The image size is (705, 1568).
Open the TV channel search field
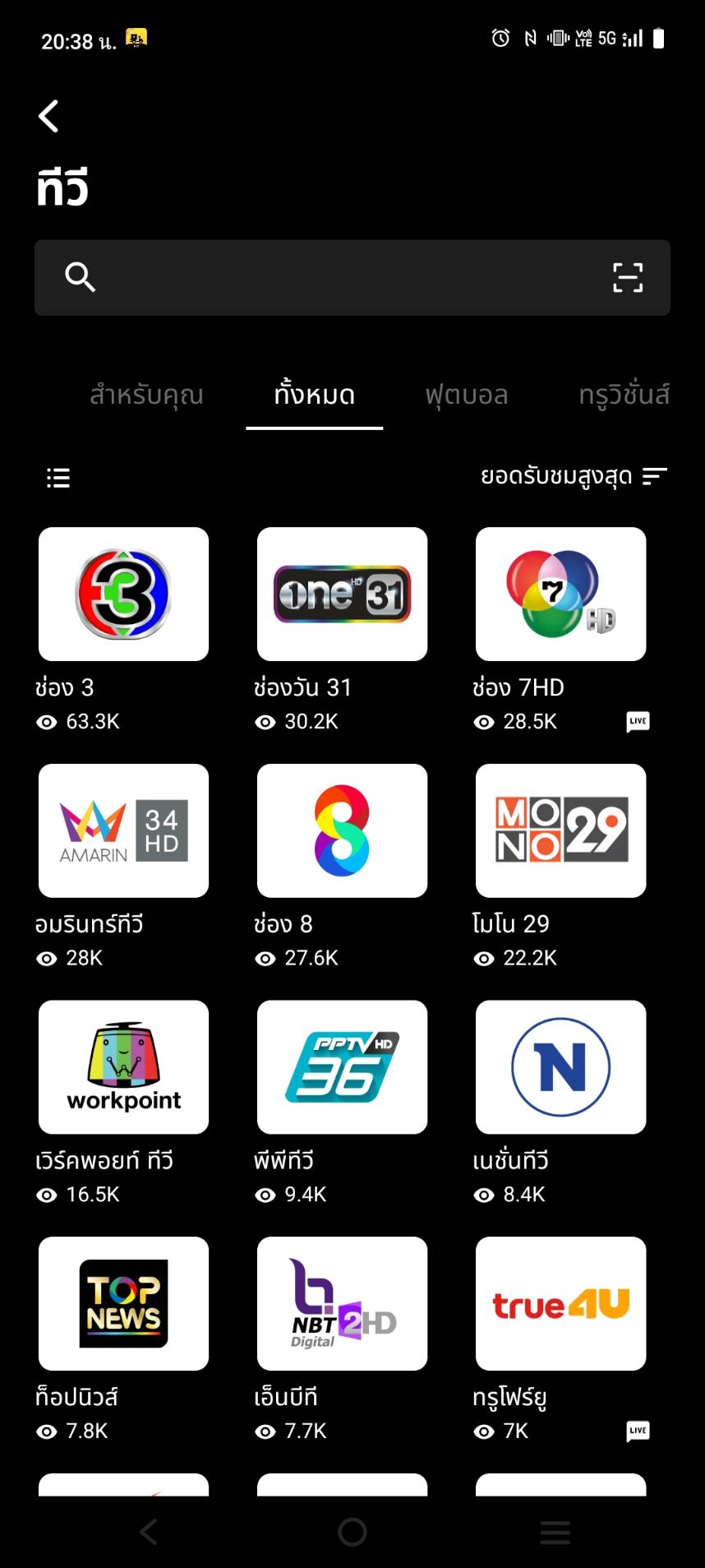[x=329, y=278]
